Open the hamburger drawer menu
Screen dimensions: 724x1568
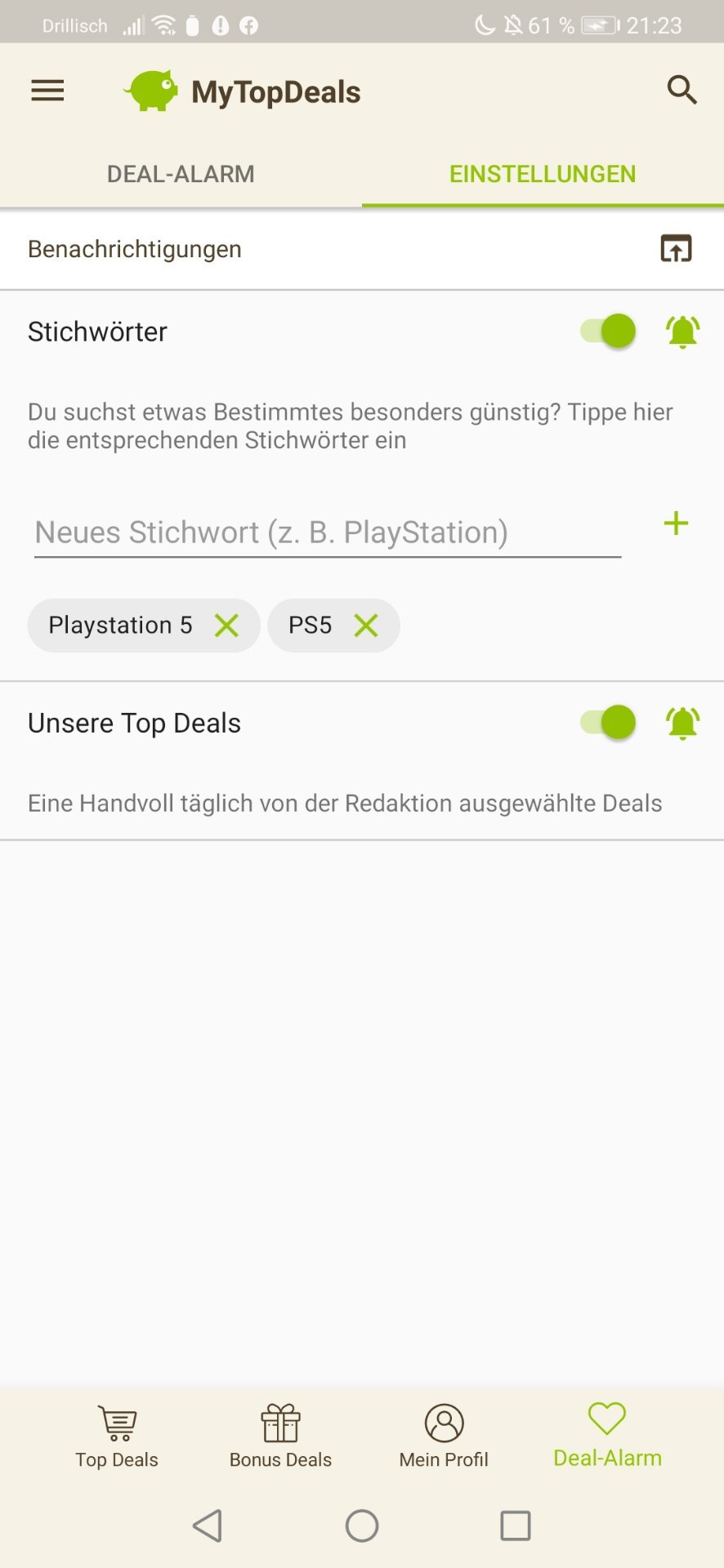pyautogui.click(x=47, y=91)
